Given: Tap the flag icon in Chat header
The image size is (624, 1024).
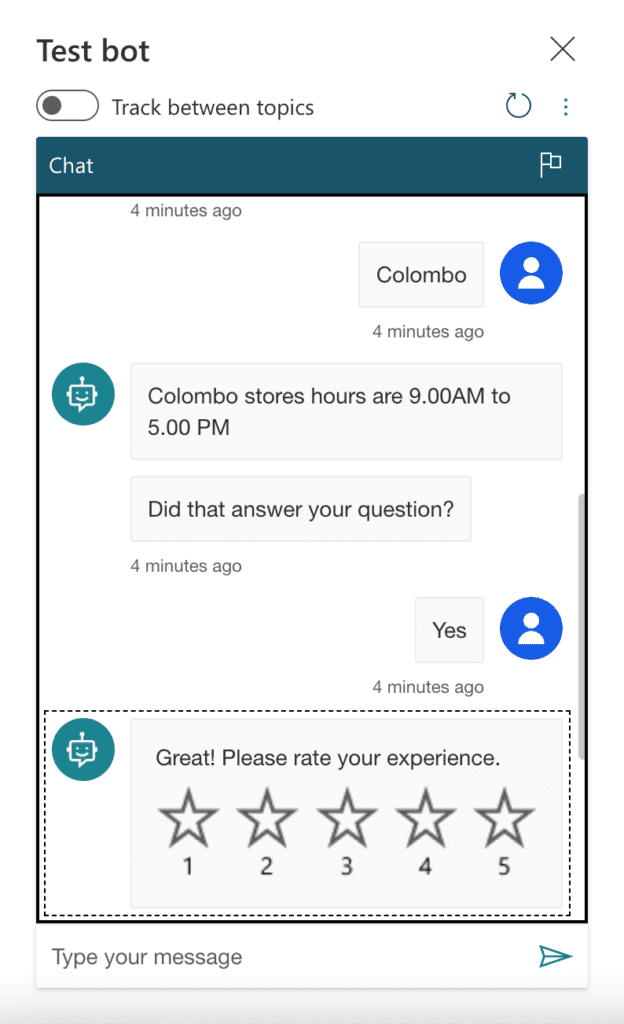Looking at the screenshot, I should (550, 165).
